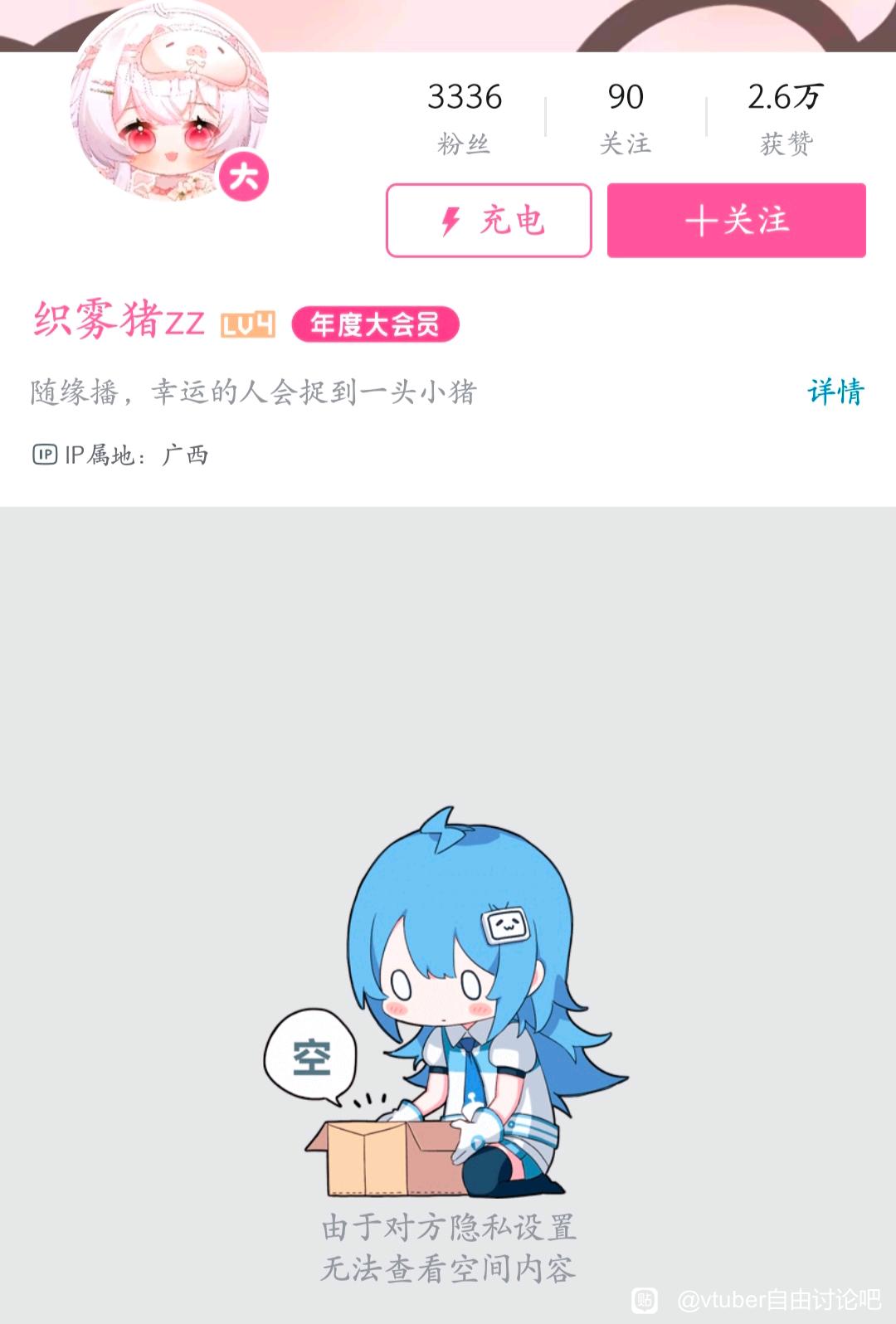
Task: Follow 织雾猪zz with the +关注 button
Action: 736,221
